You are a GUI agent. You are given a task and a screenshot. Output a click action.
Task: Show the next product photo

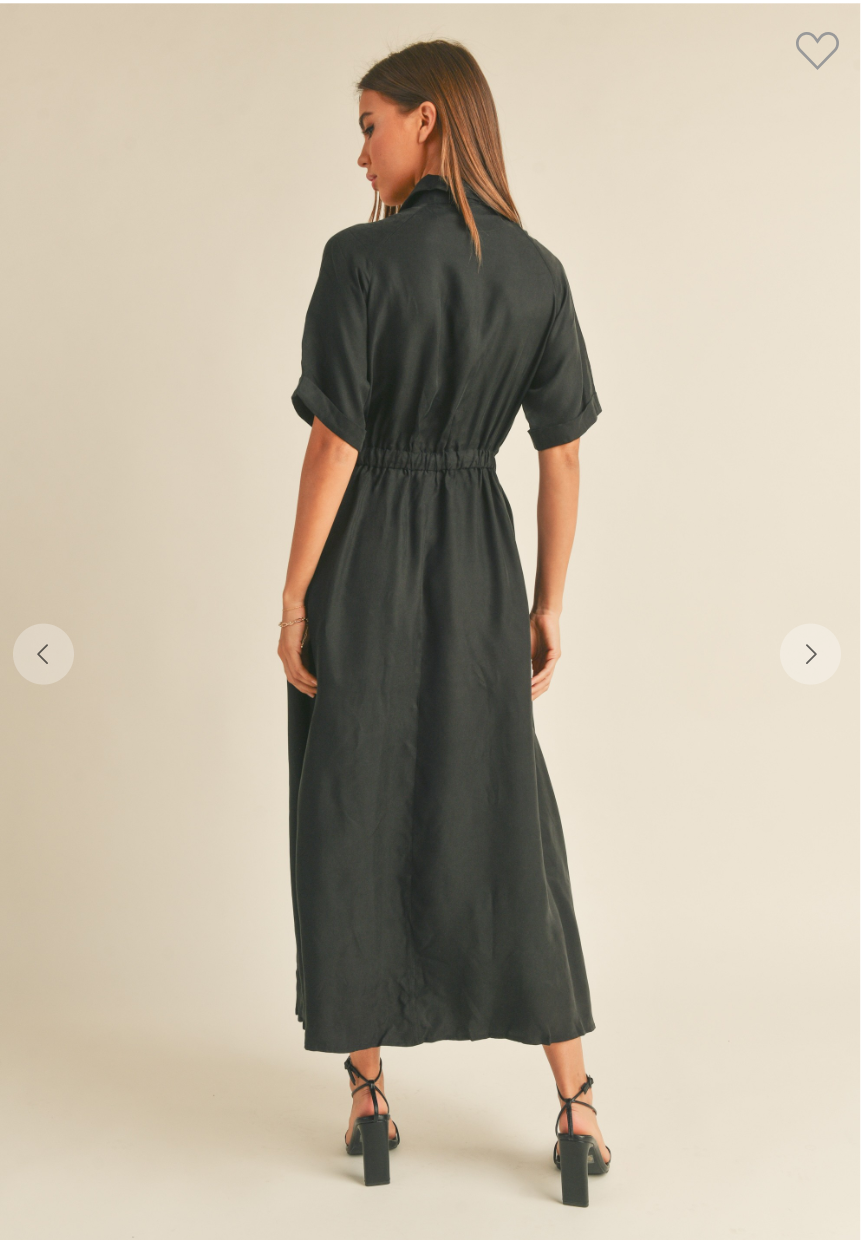click(x=810, y=654)
